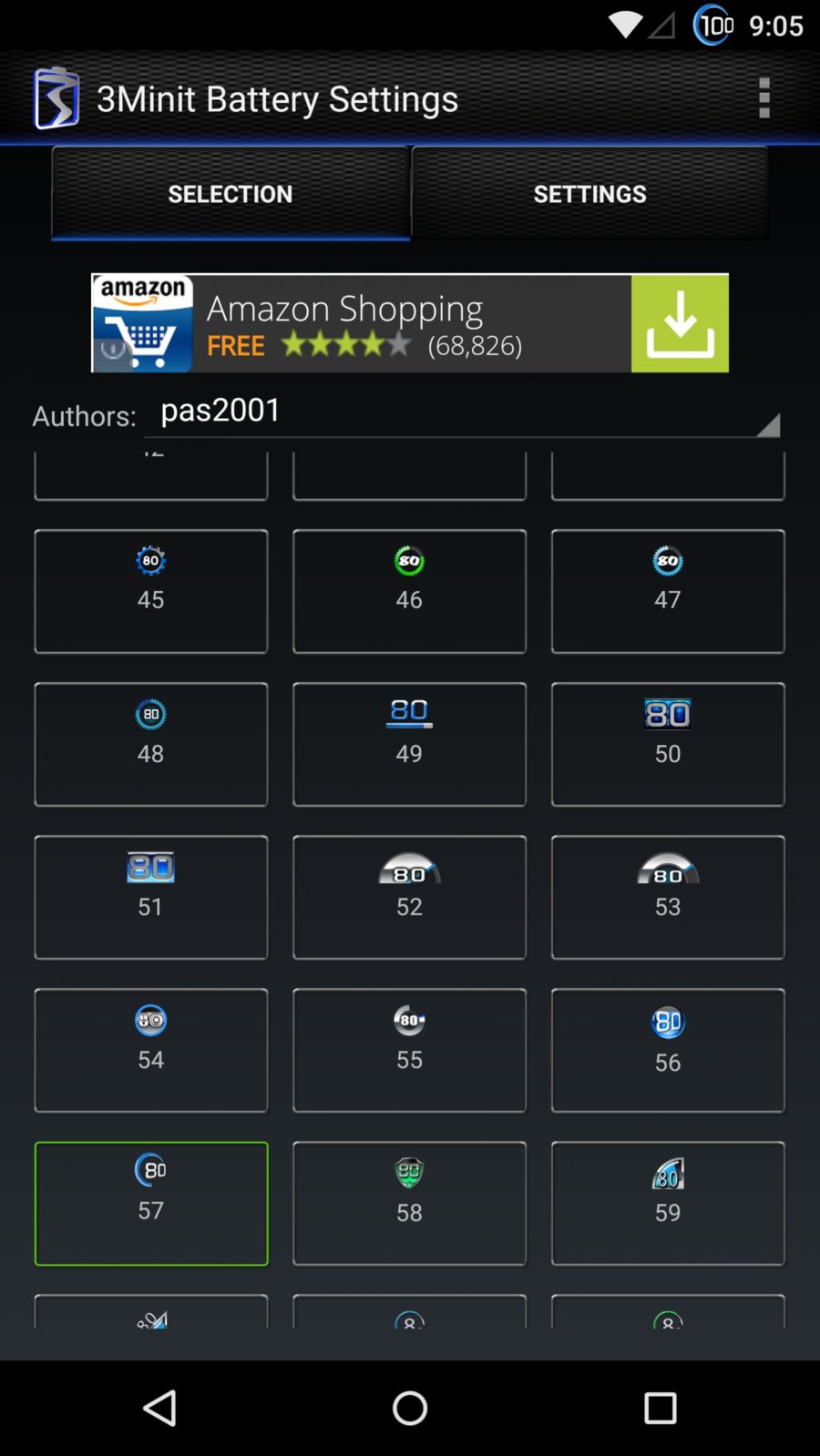Pick battery style number 51
820x1456 pixels.
click(x=151, y=897)
